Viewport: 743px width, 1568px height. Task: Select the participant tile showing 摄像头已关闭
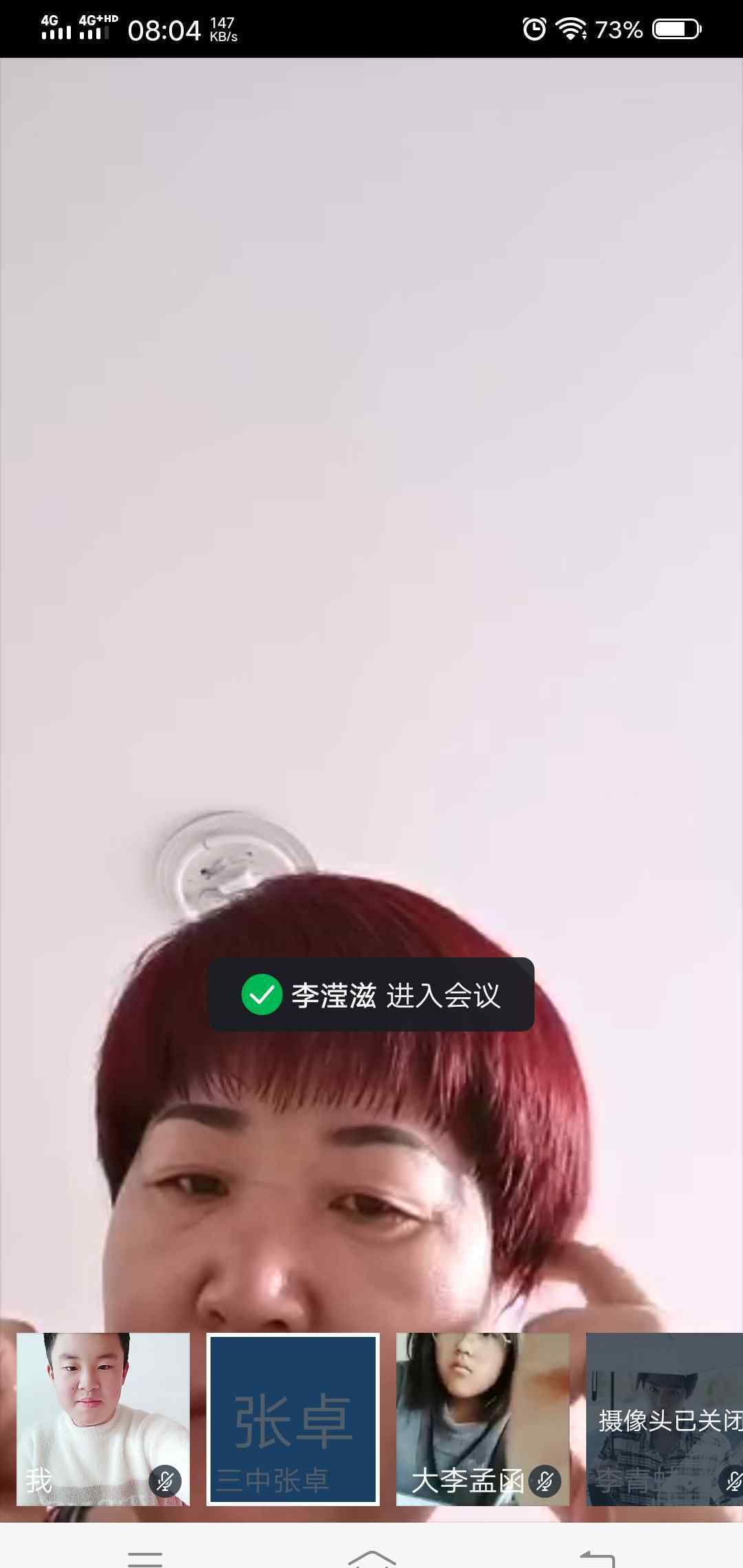(664, 1418)
